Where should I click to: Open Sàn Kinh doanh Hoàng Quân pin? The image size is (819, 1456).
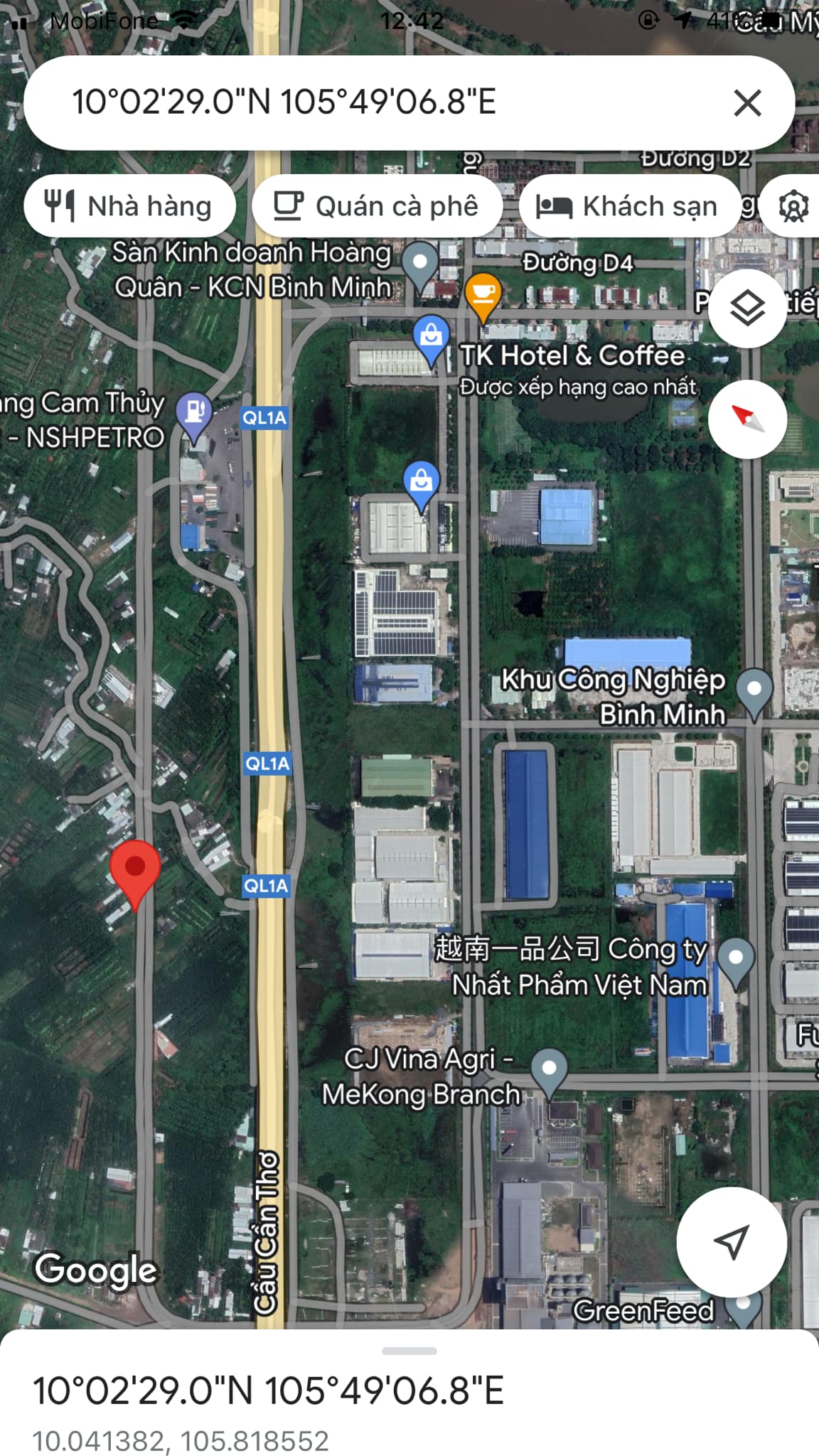tap(420, 267)
